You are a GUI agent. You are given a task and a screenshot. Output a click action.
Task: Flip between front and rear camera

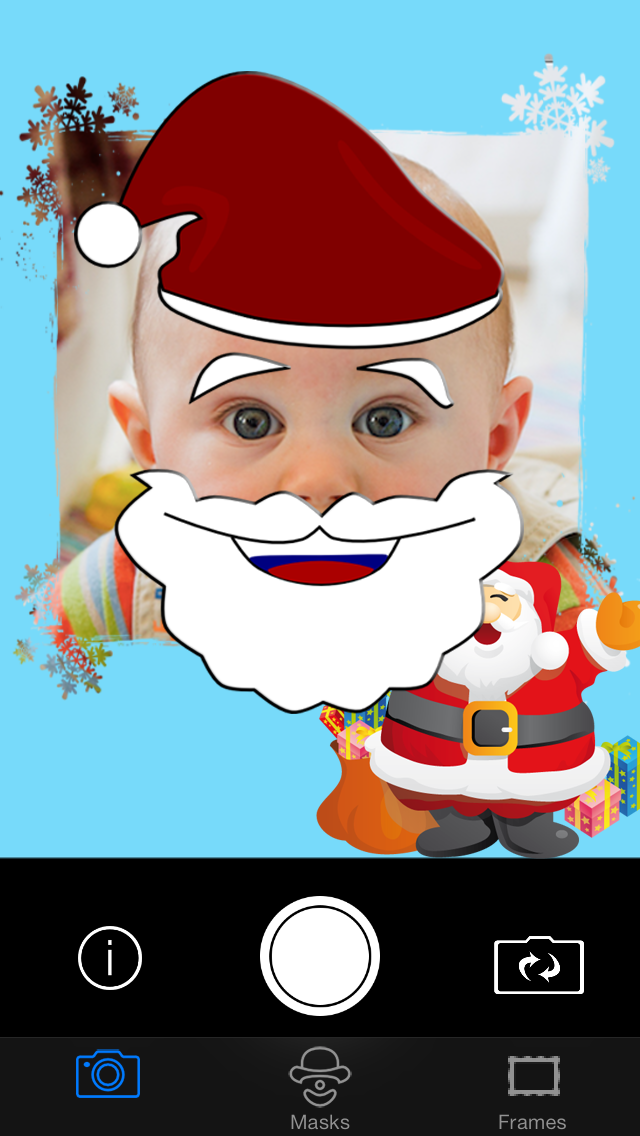click(x=539, y=965)
